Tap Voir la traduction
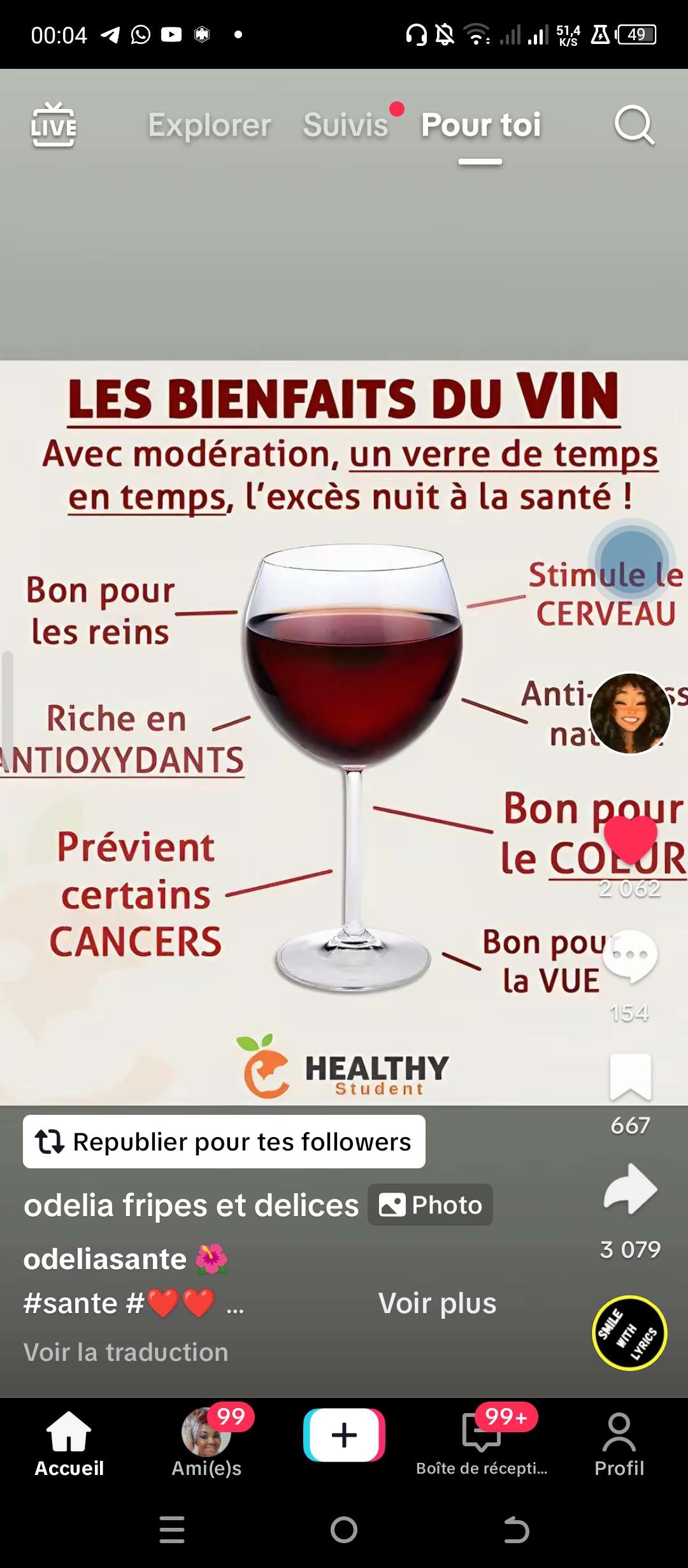 (126, 1352)
